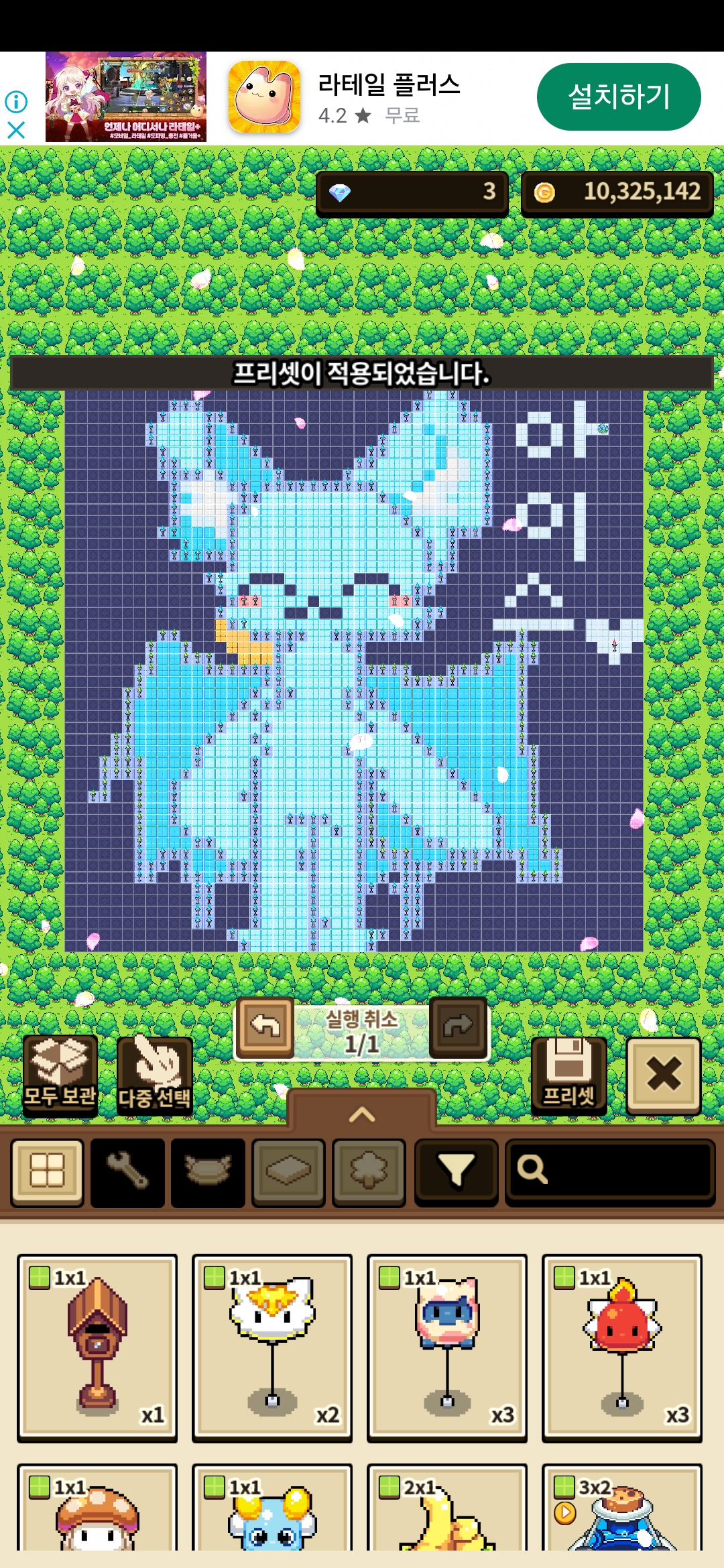Select the white cat balloon item x2
The width and height of the screenshot is (724, 1568).
click(x=272, y=1347)
